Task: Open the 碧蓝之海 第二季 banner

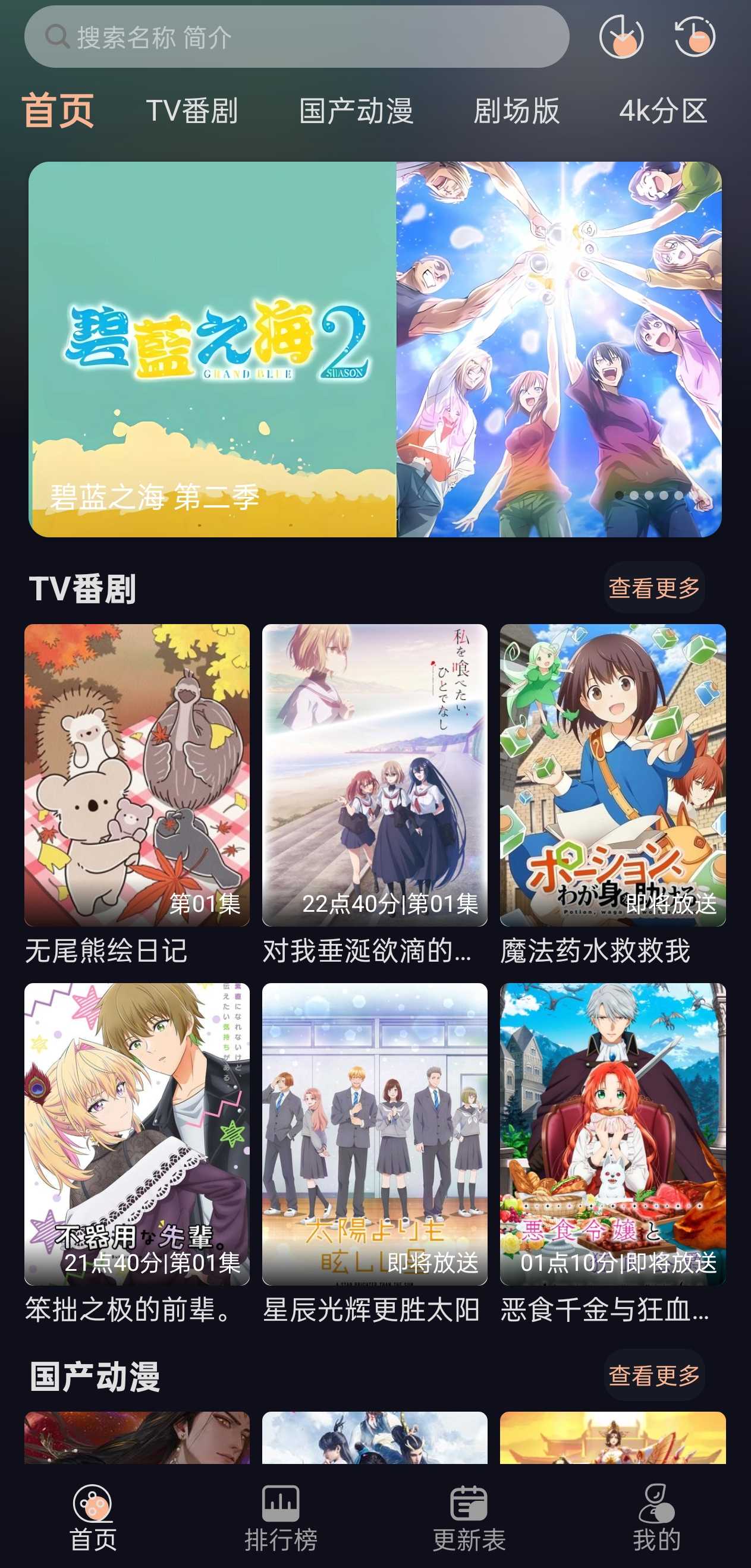Action: coord(375,349)
